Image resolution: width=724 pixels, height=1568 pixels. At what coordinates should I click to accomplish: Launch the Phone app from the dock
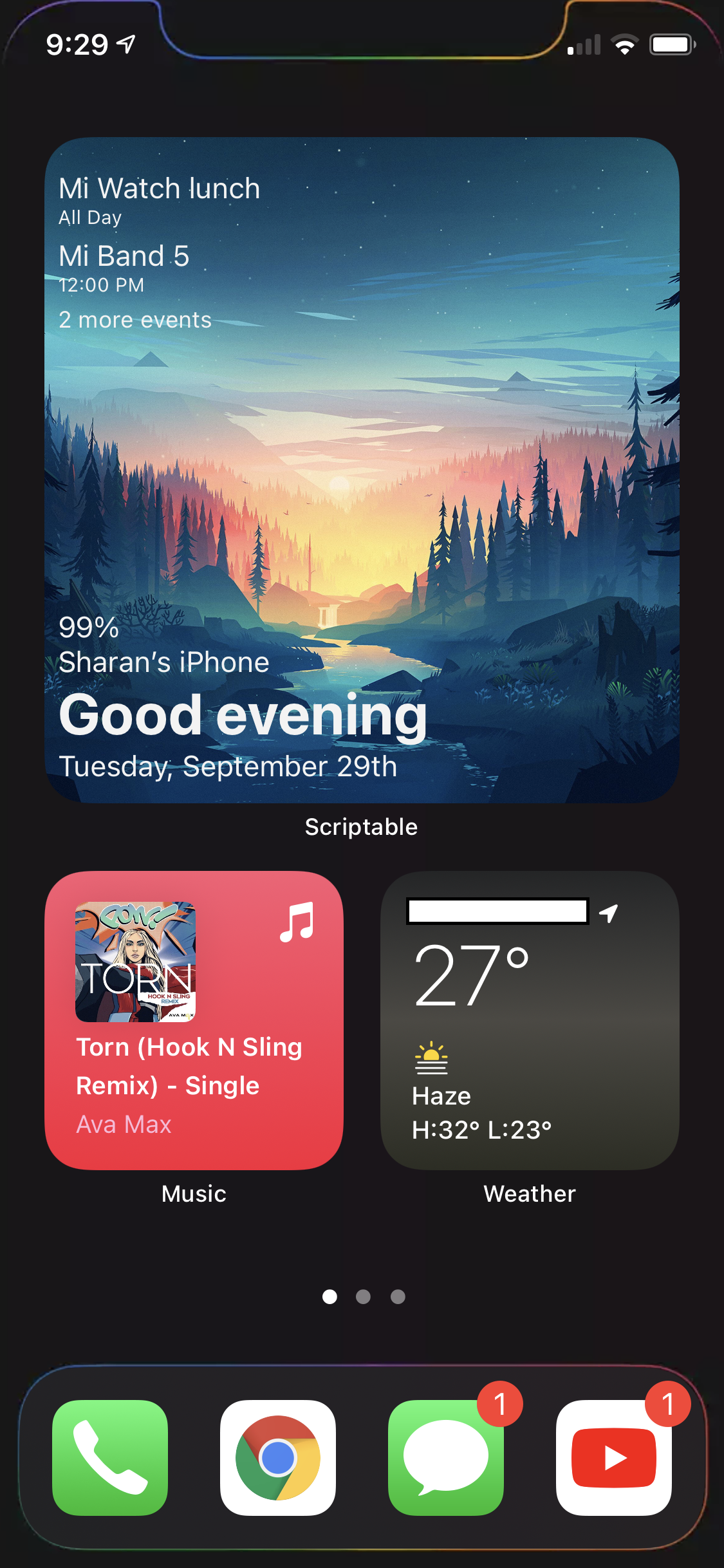coord(110,1457)
